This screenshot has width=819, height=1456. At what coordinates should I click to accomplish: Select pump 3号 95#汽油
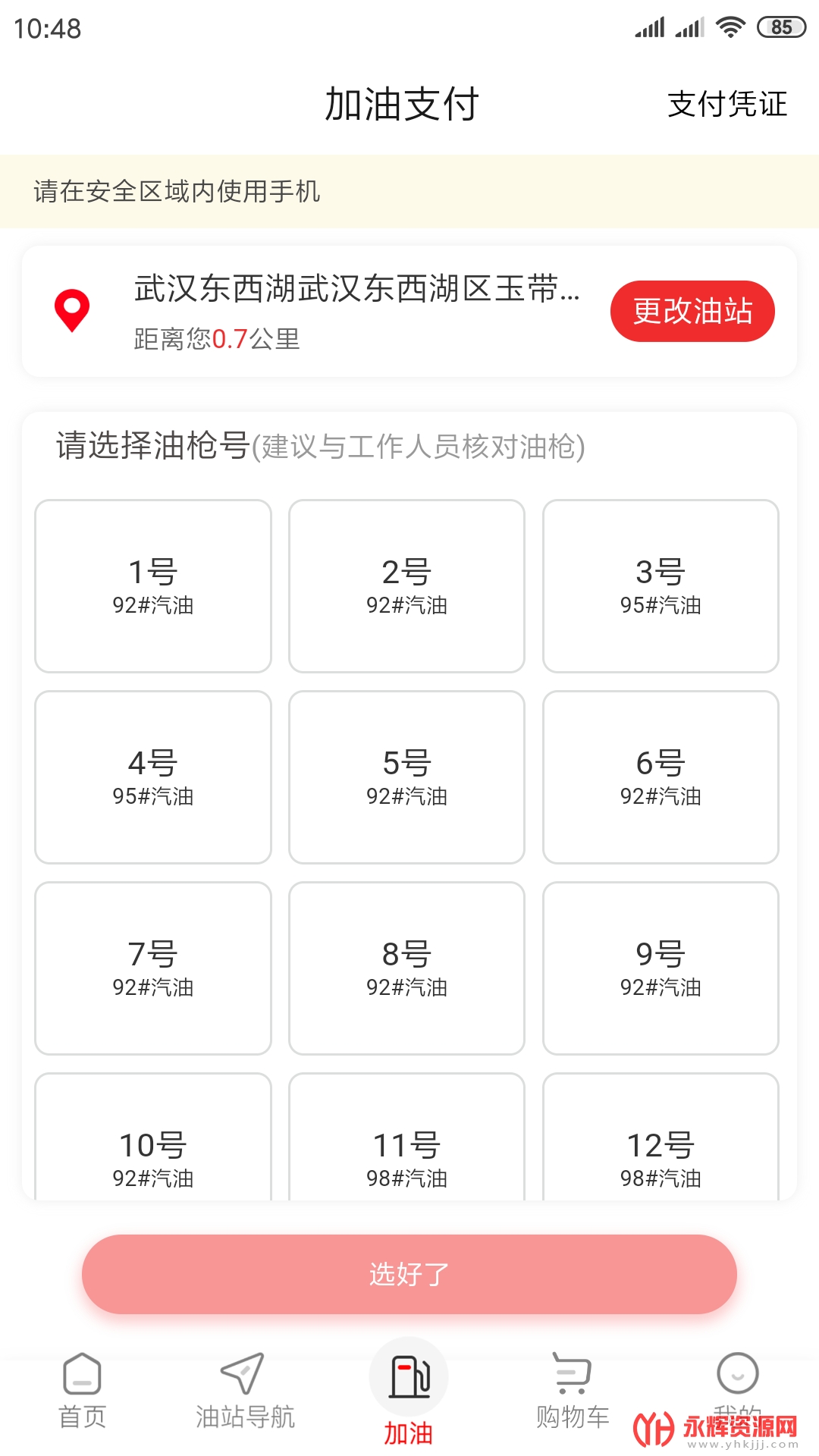[661, 585]
